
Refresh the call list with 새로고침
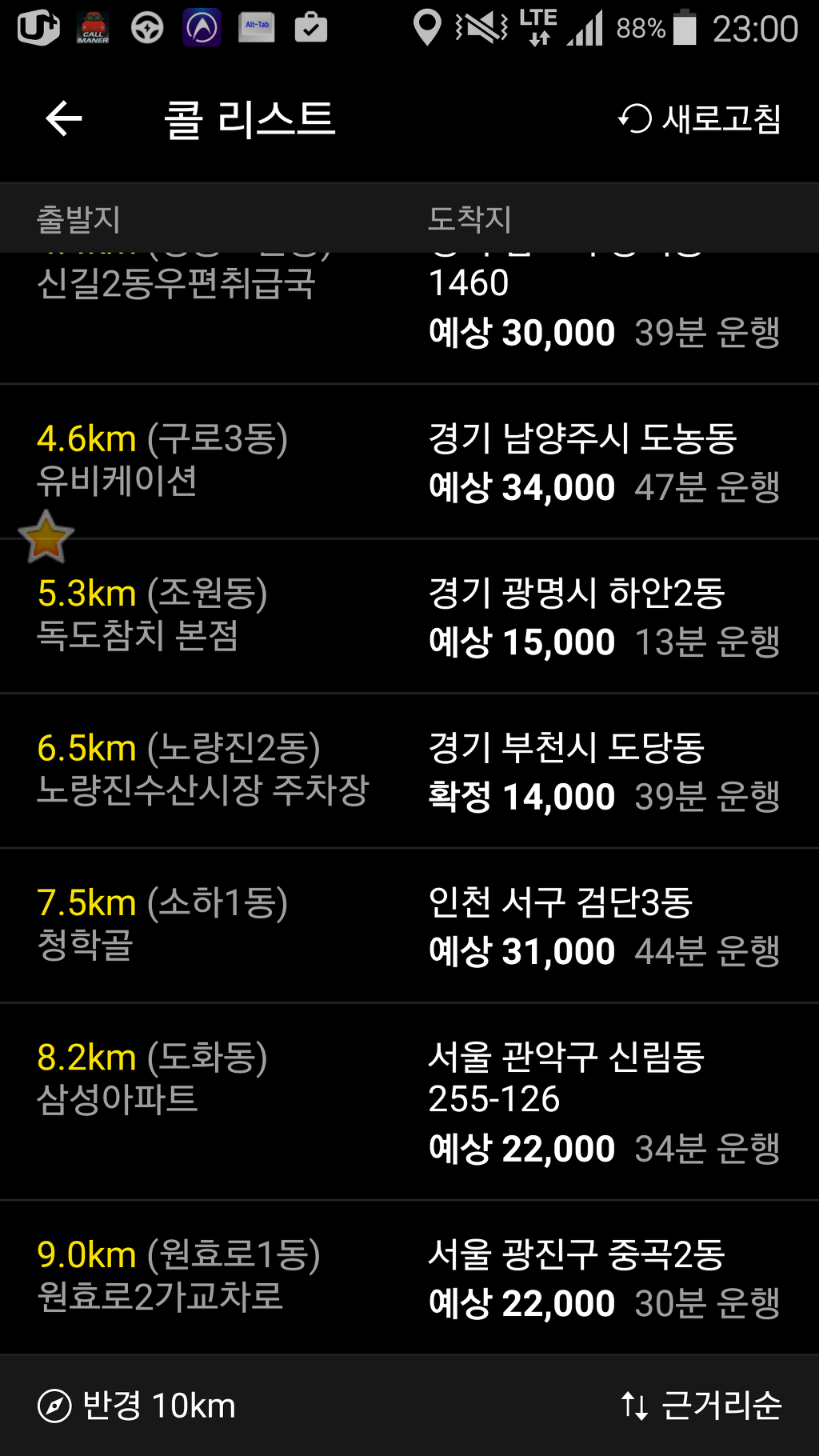[x=701, y=119]
